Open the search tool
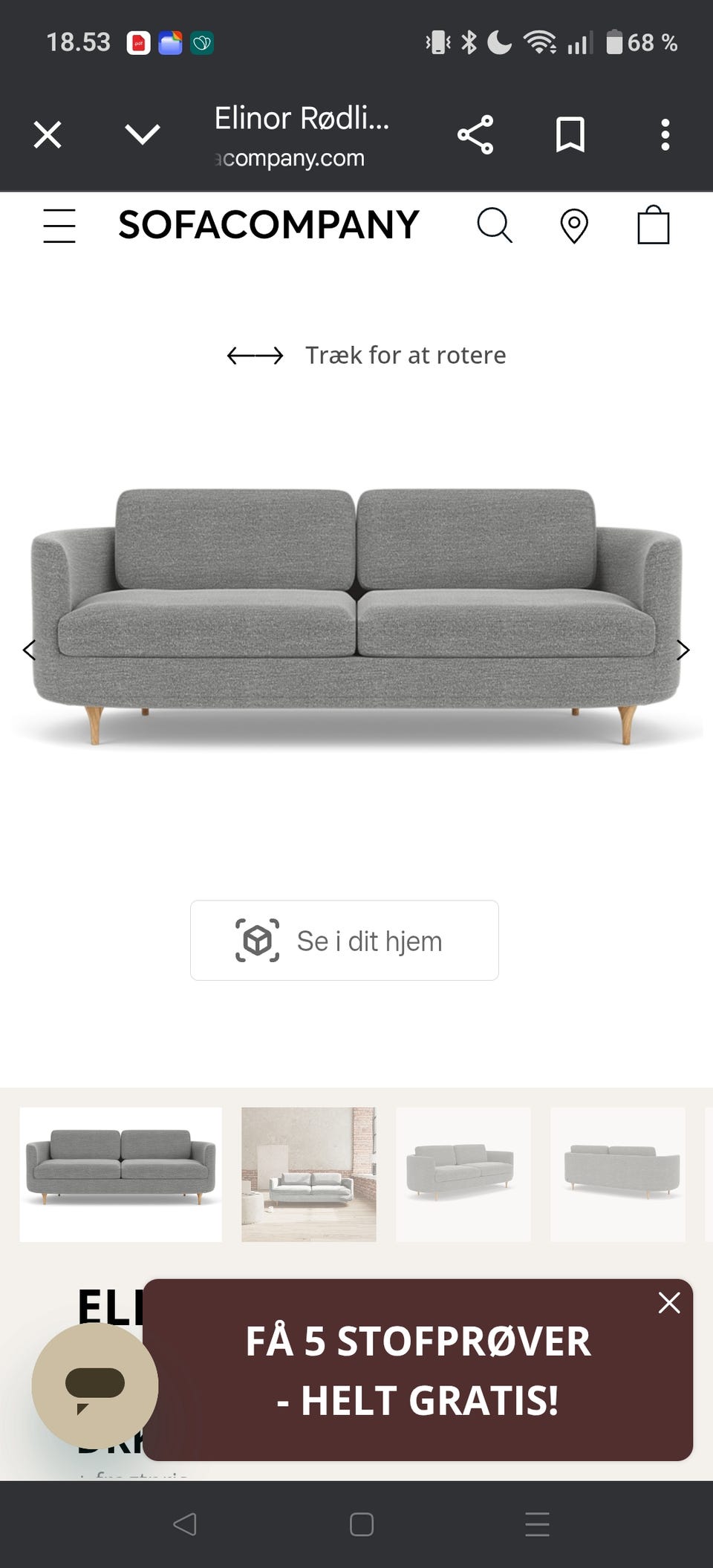Viewport: 713px width, 1568px height. pos(495,225)
